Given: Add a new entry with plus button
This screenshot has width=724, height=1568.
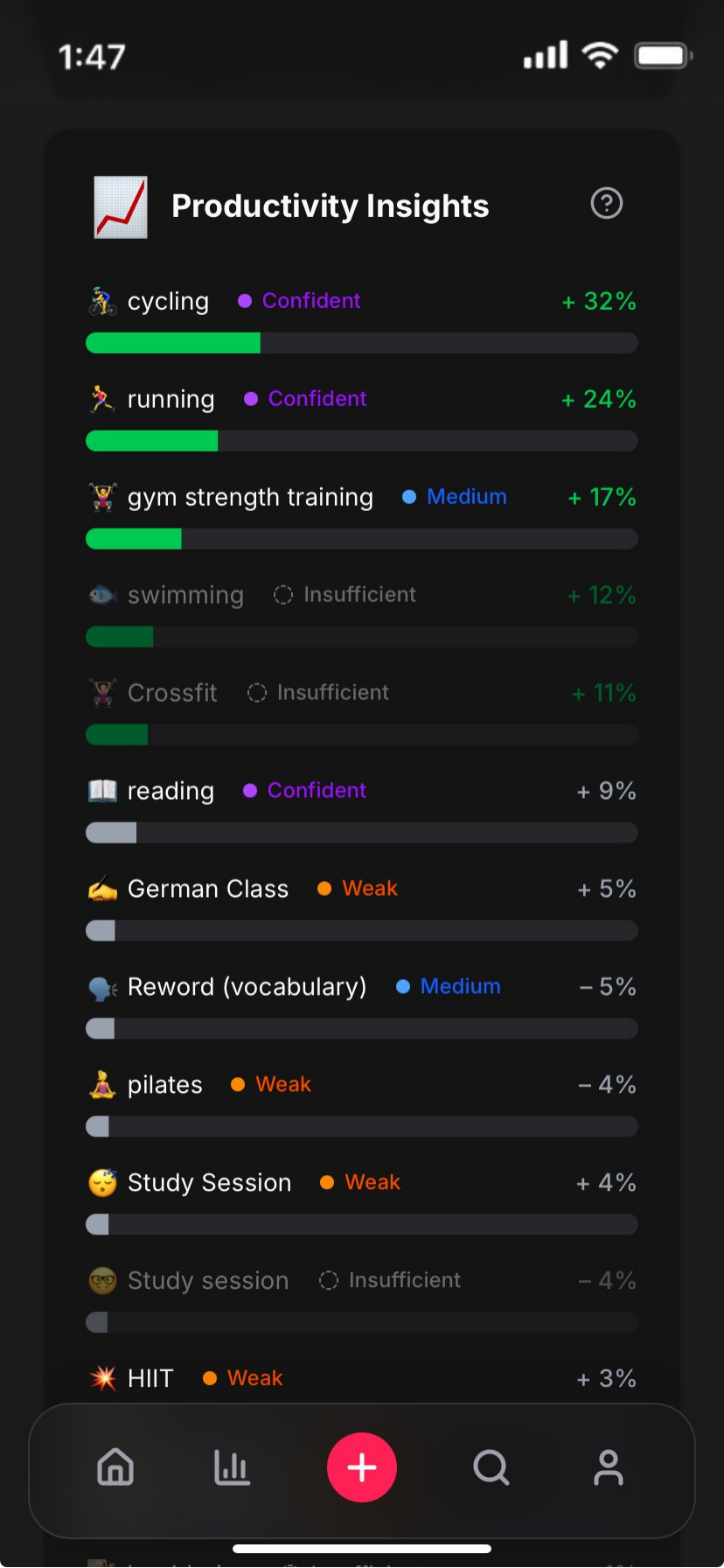Looking at the screenshot, I should click(362, 1467).
